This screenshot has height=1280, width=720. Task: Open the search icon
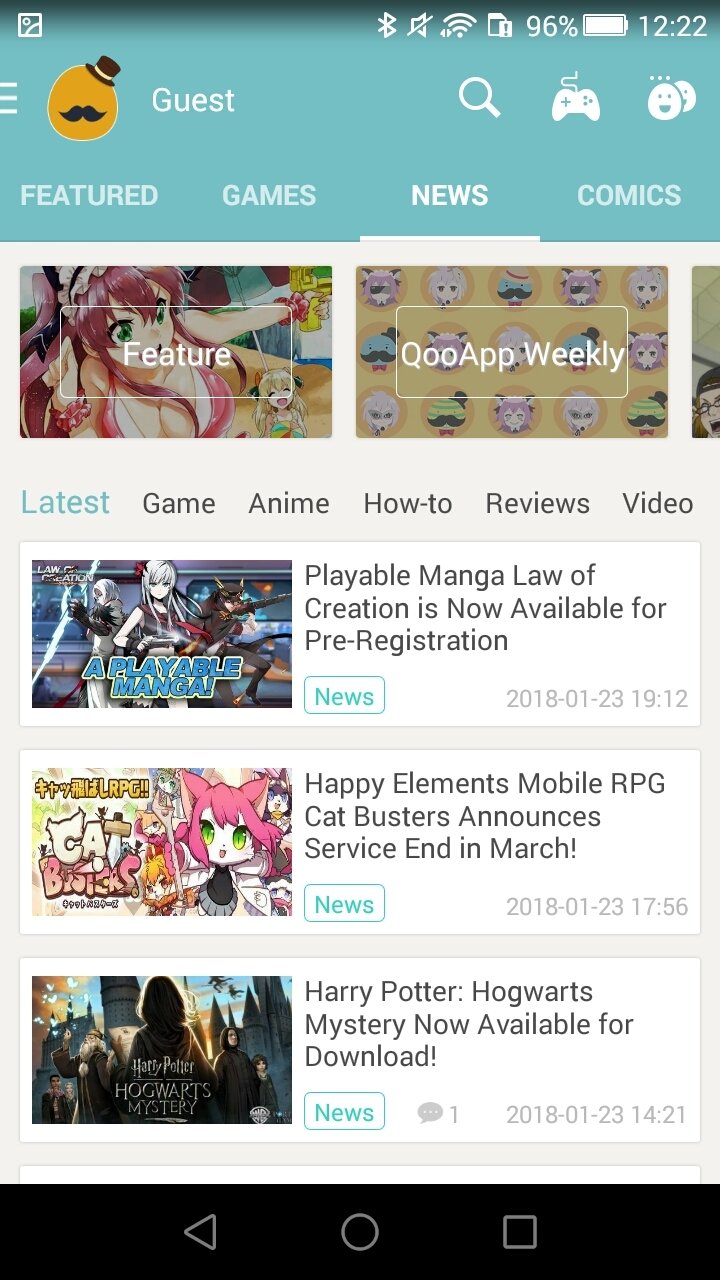[479, 99]
